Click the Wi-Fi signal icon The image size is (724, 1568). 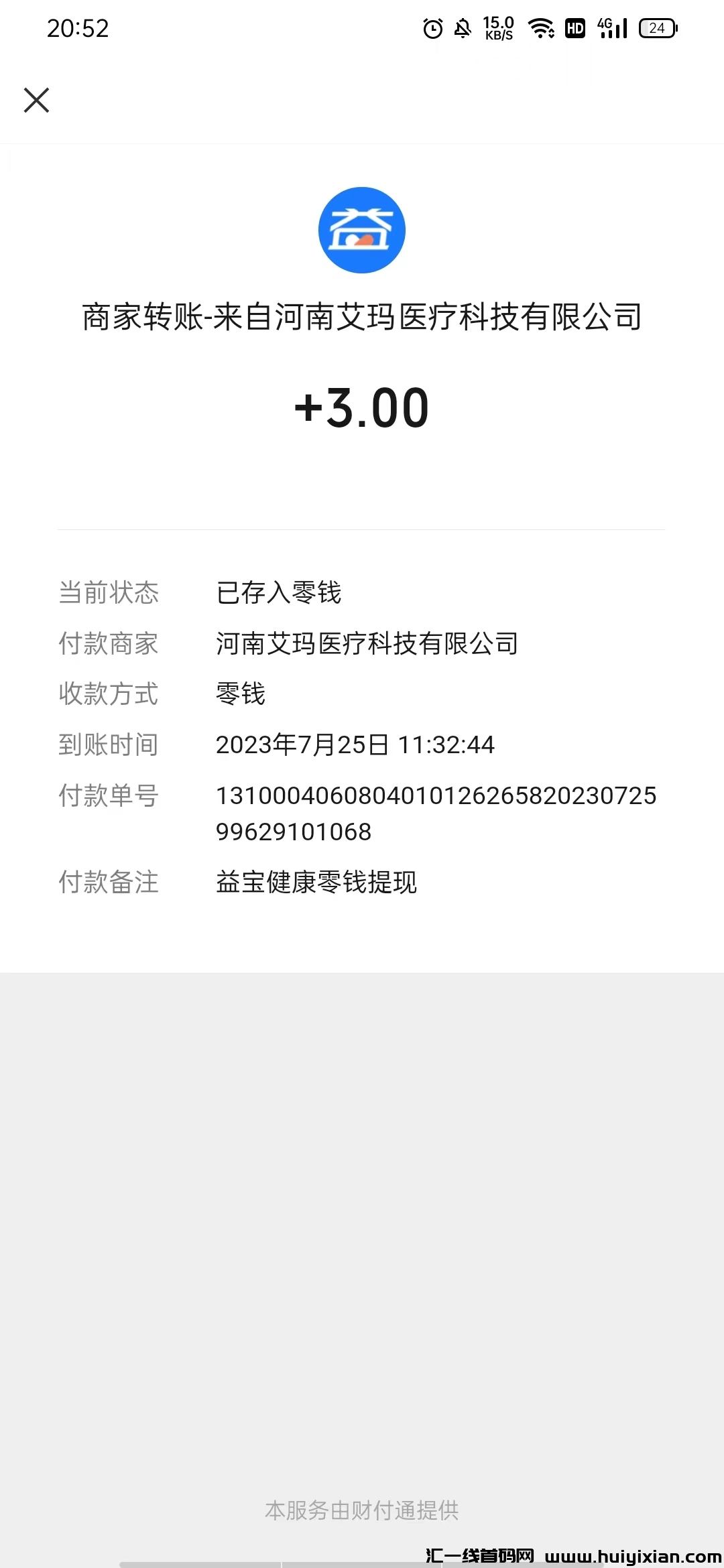point(540,28)
